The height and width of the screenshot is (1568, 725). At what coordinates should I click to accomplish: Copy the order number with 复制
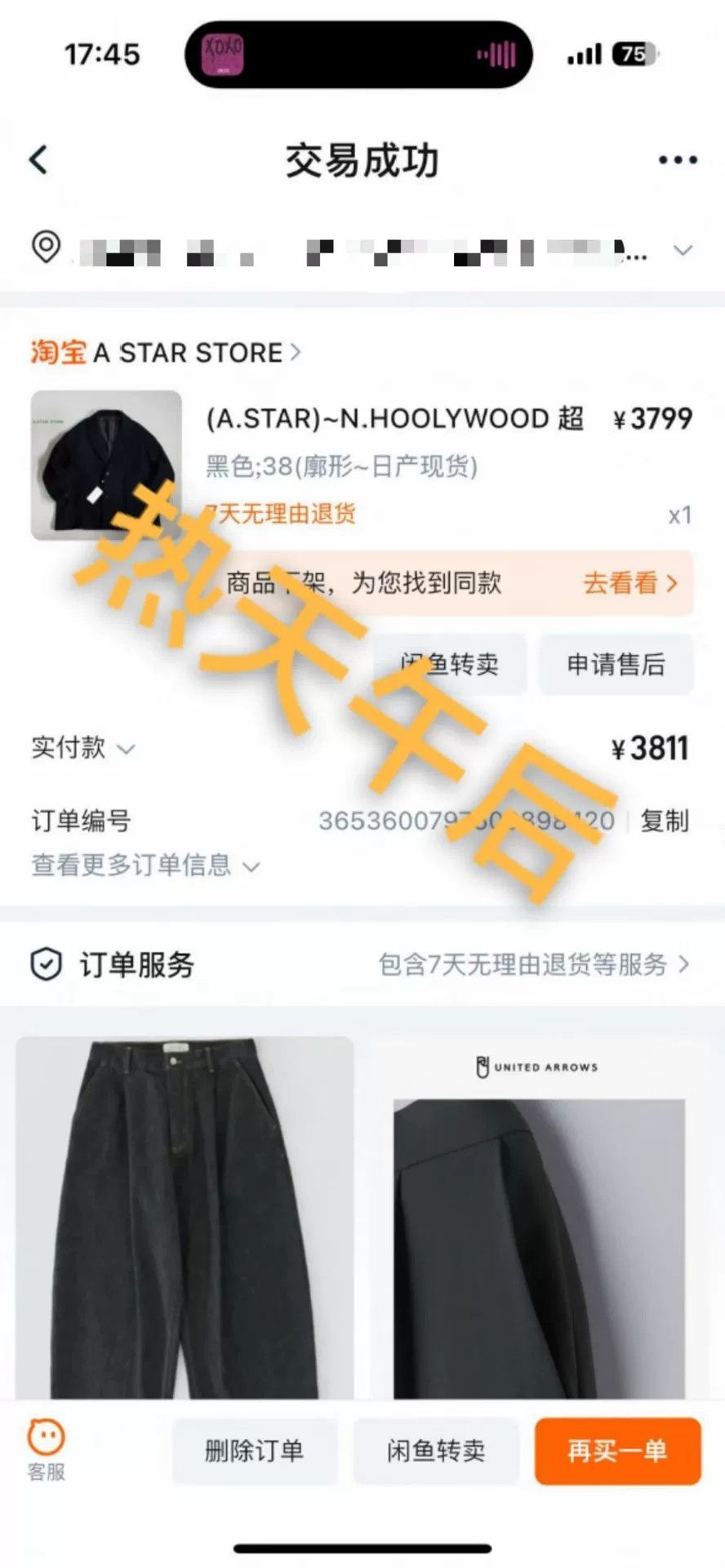click(665, 821)
